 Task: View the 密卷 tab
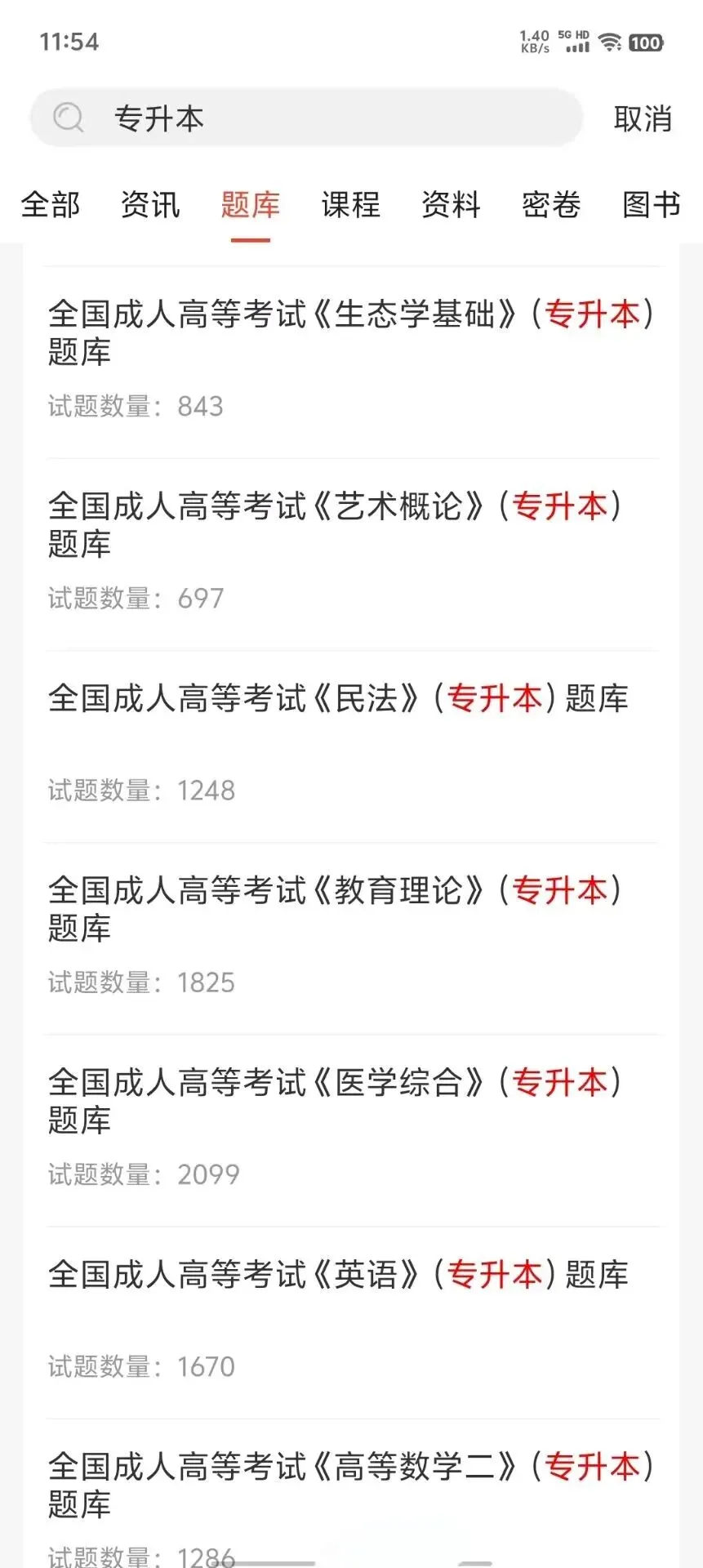[552, 204]
